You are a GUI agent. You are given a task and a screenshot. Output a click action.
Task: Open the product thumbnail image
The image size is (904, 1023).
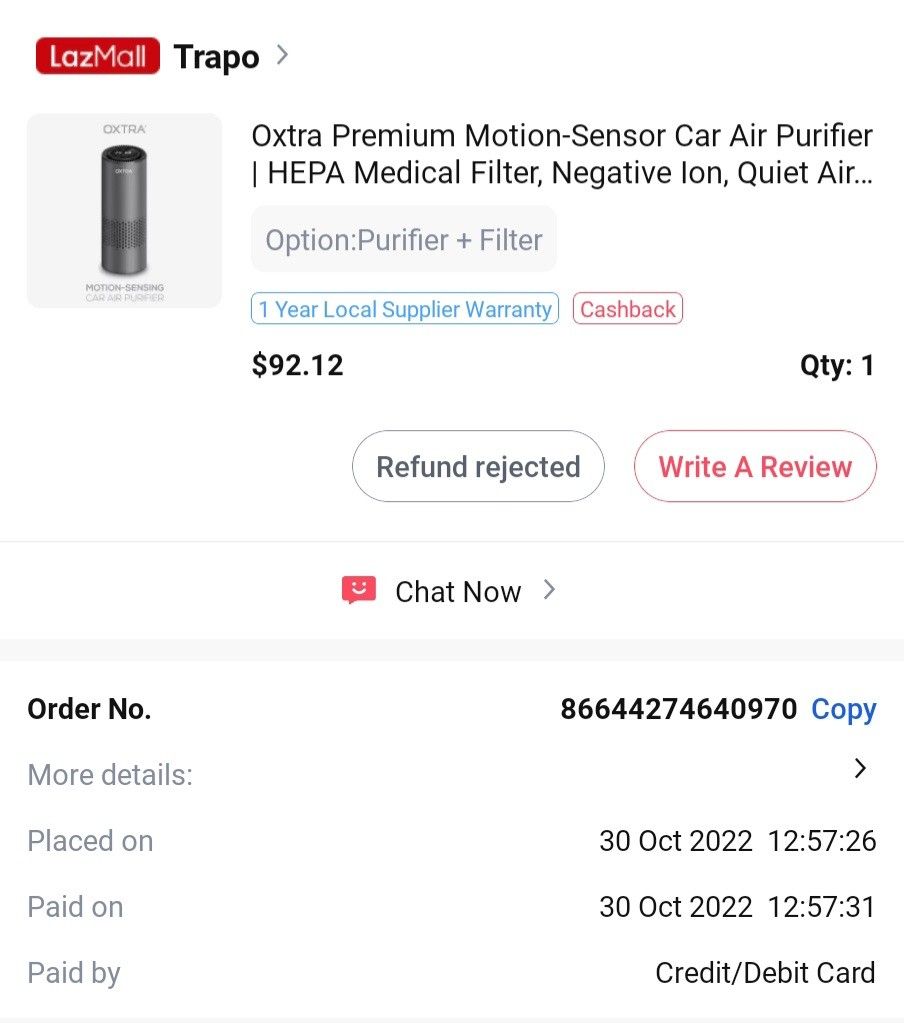pos(124,210)
